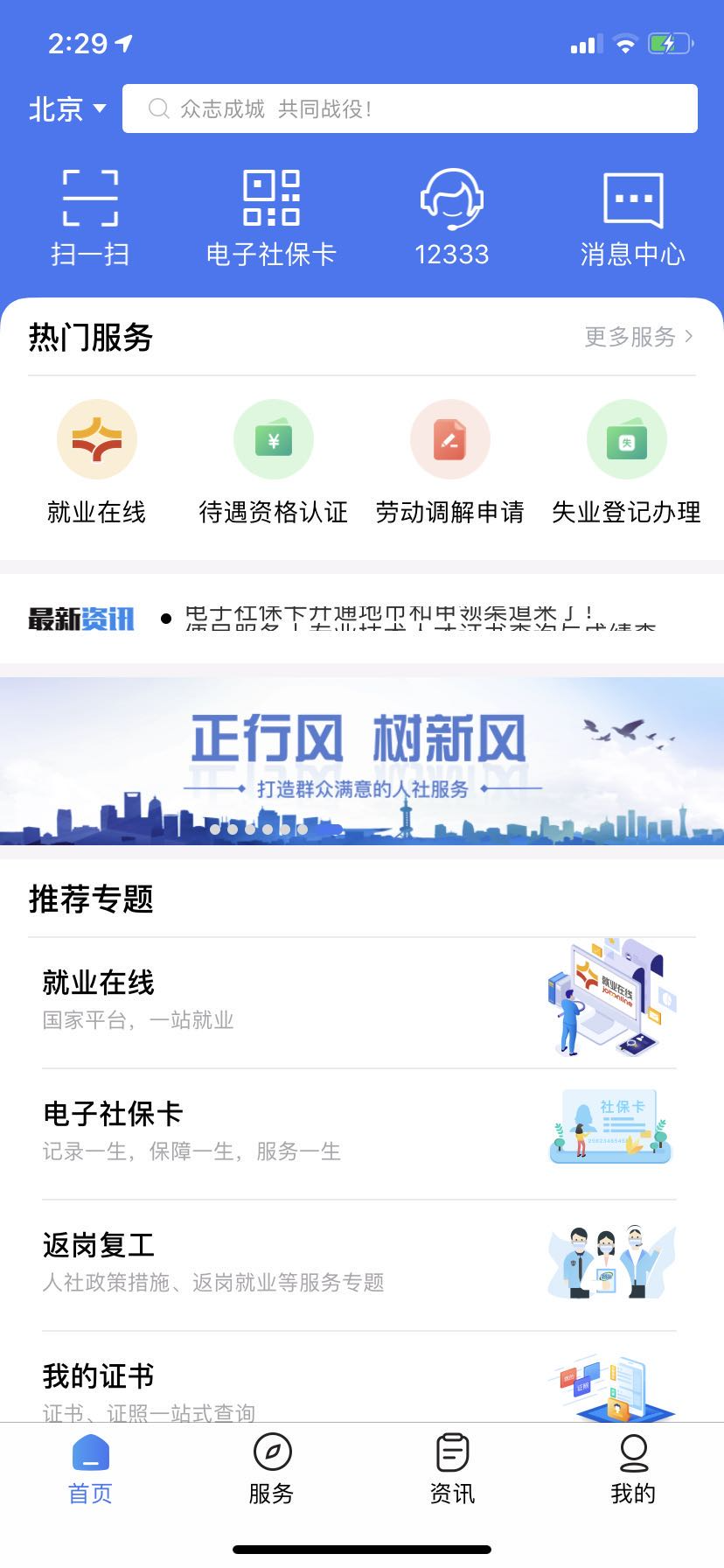Open the 北京 city dropdown
724x1568 pixels.
tap(67, 109)
